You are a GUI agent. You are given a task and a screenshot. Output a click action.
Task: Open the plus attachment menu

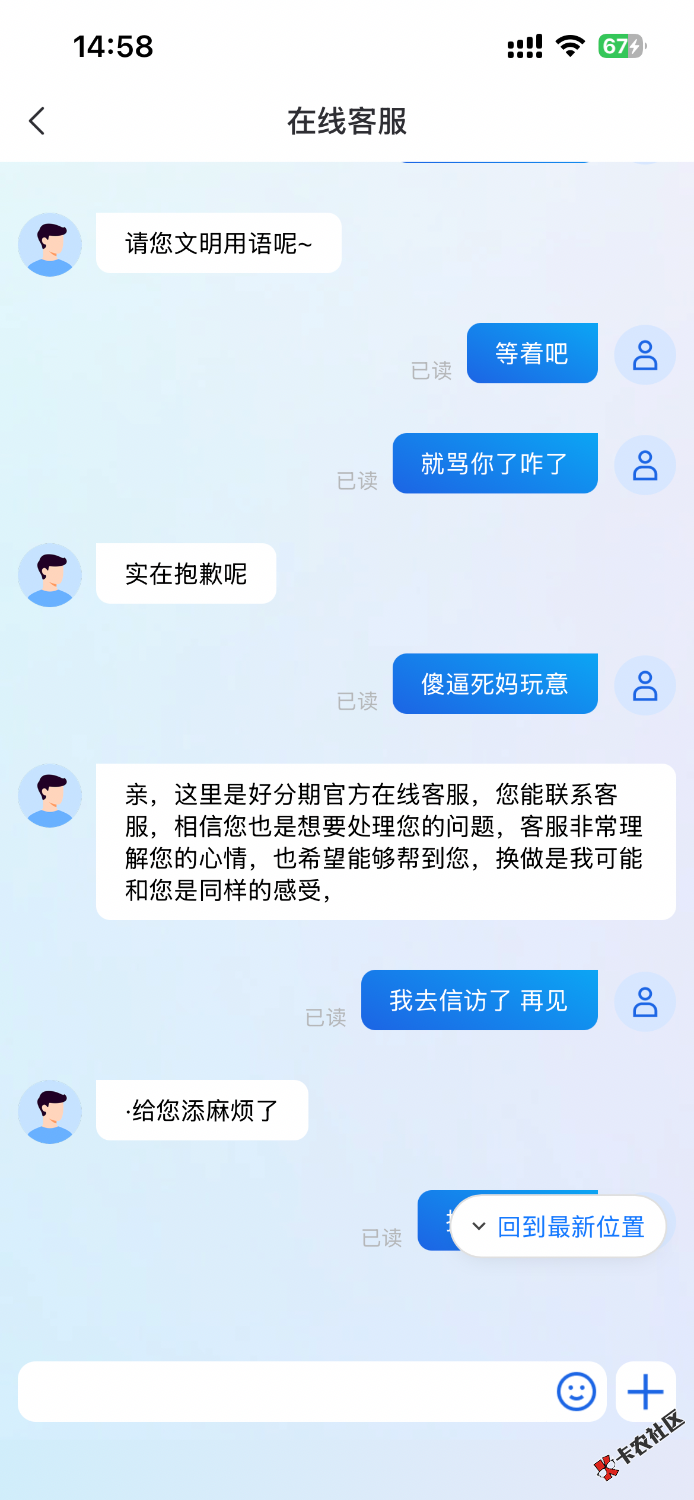[x=645, y=1391]
